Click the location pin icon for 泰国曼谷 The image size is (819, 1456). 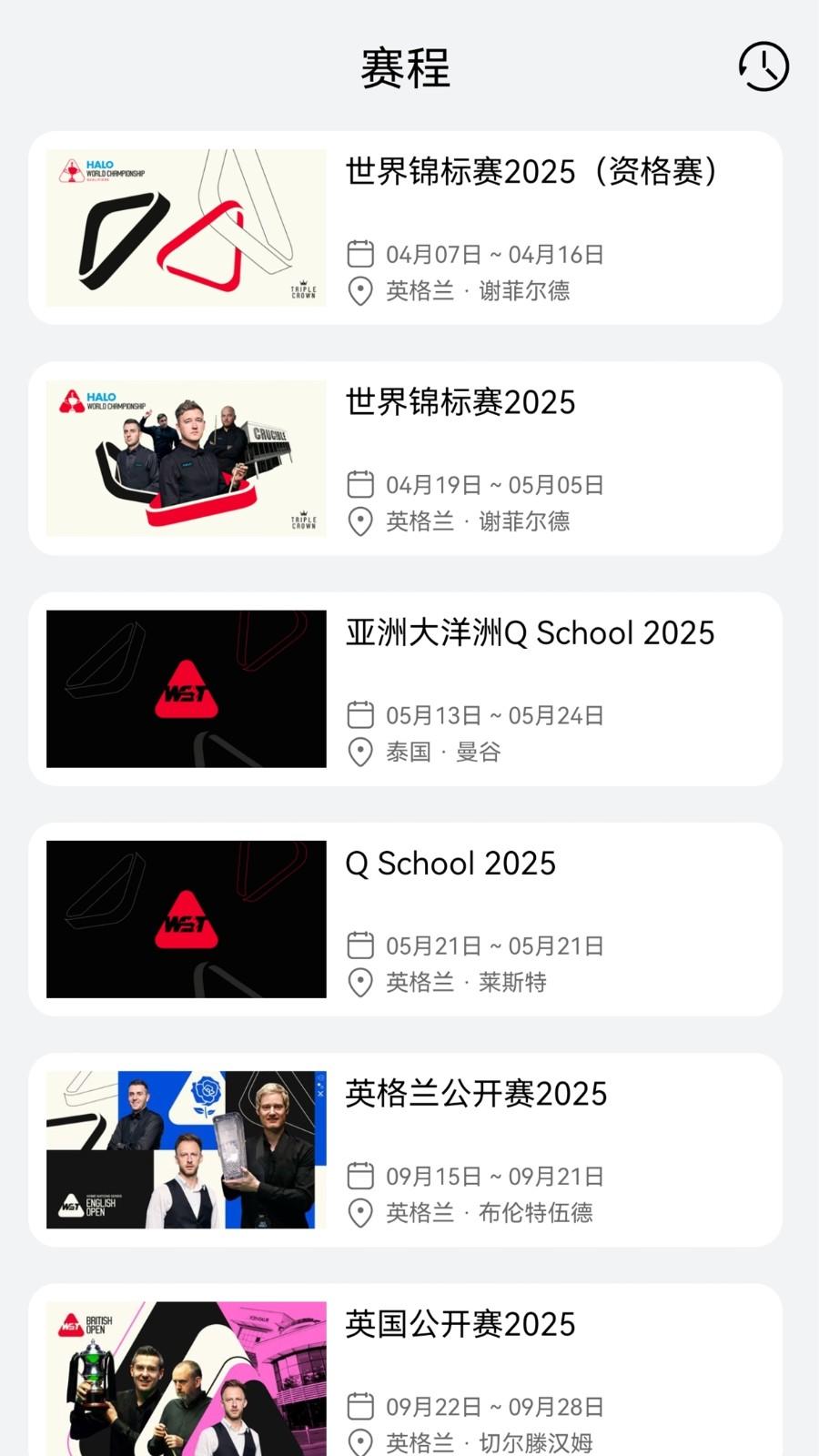click(x=359, y=752)
